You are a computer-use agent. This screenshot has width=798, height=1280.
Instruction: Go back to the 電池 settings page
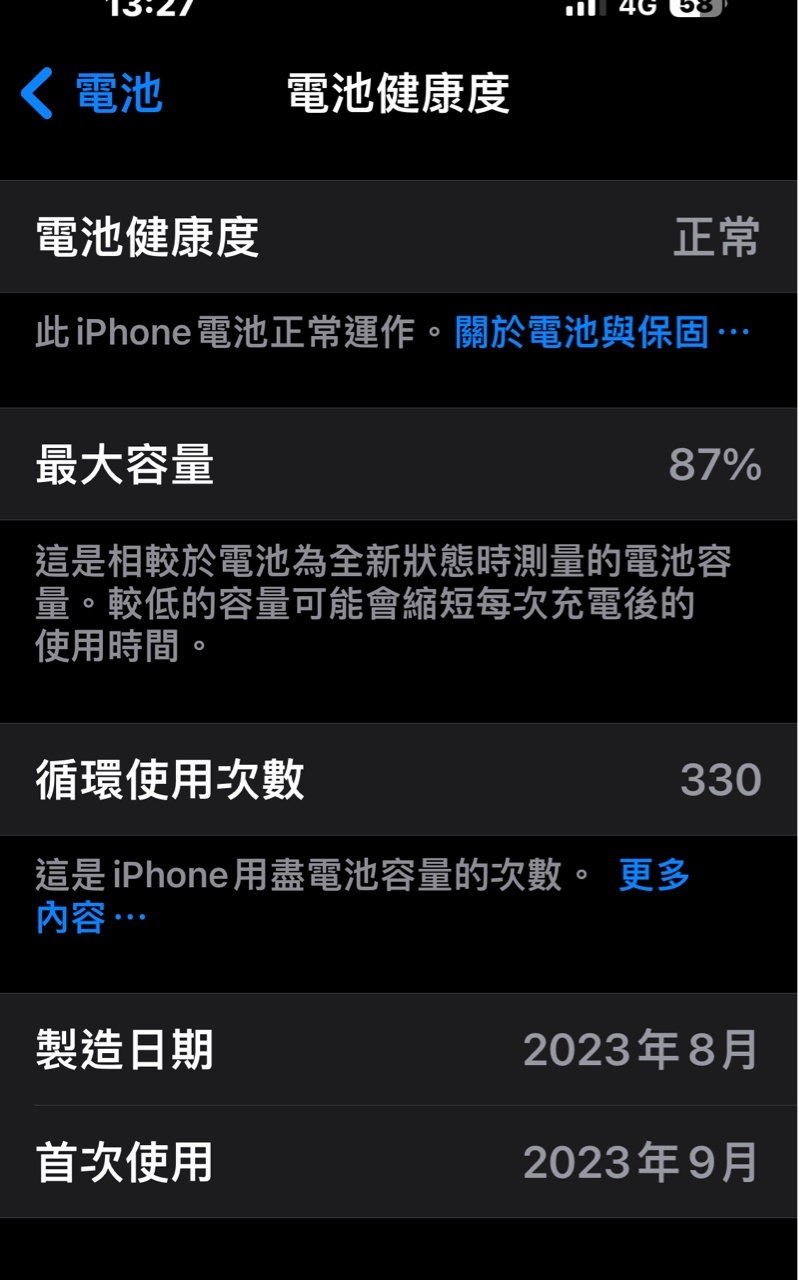92,94
